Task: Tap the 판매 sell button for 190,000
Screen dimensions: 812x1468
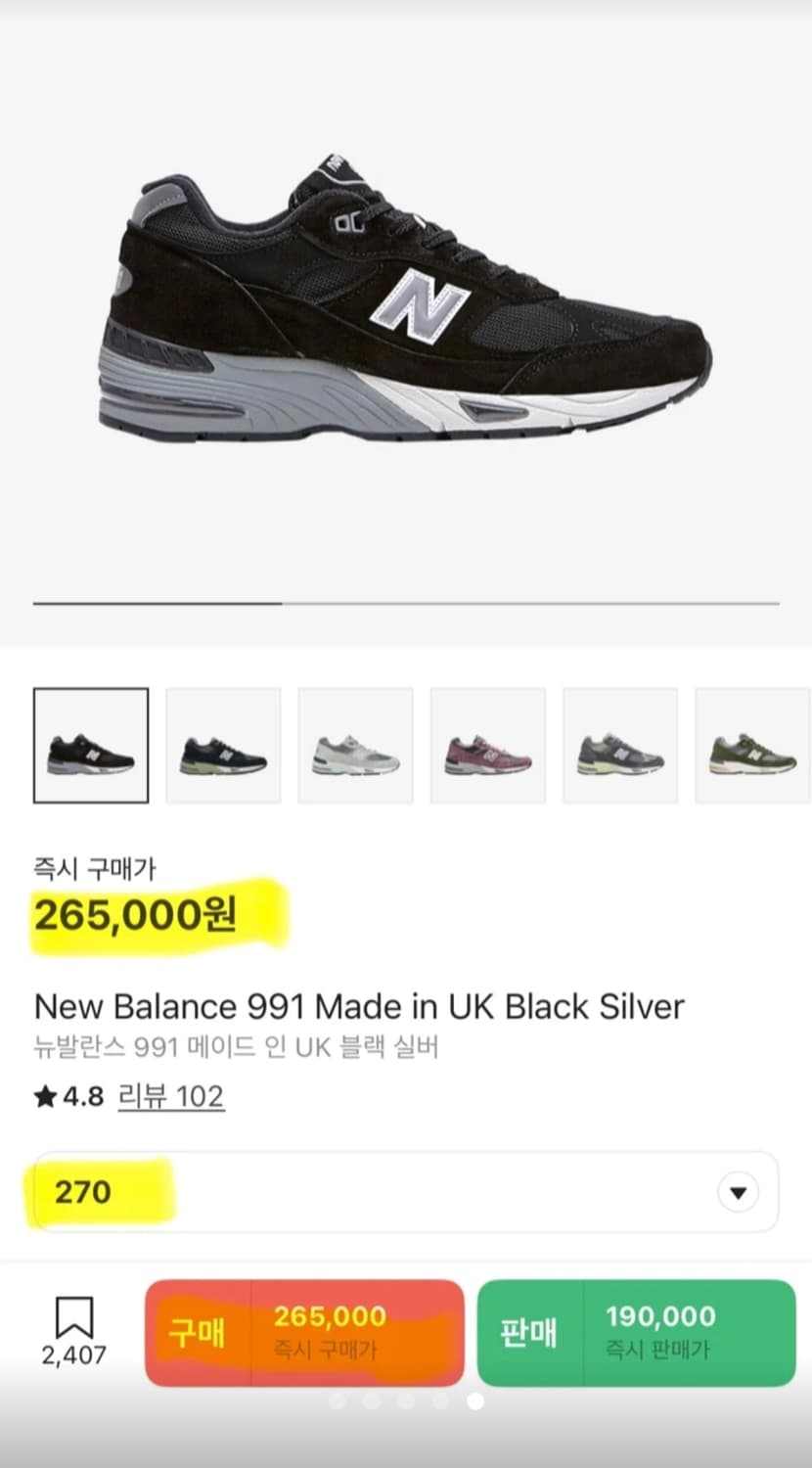Action: (636, 1333)
